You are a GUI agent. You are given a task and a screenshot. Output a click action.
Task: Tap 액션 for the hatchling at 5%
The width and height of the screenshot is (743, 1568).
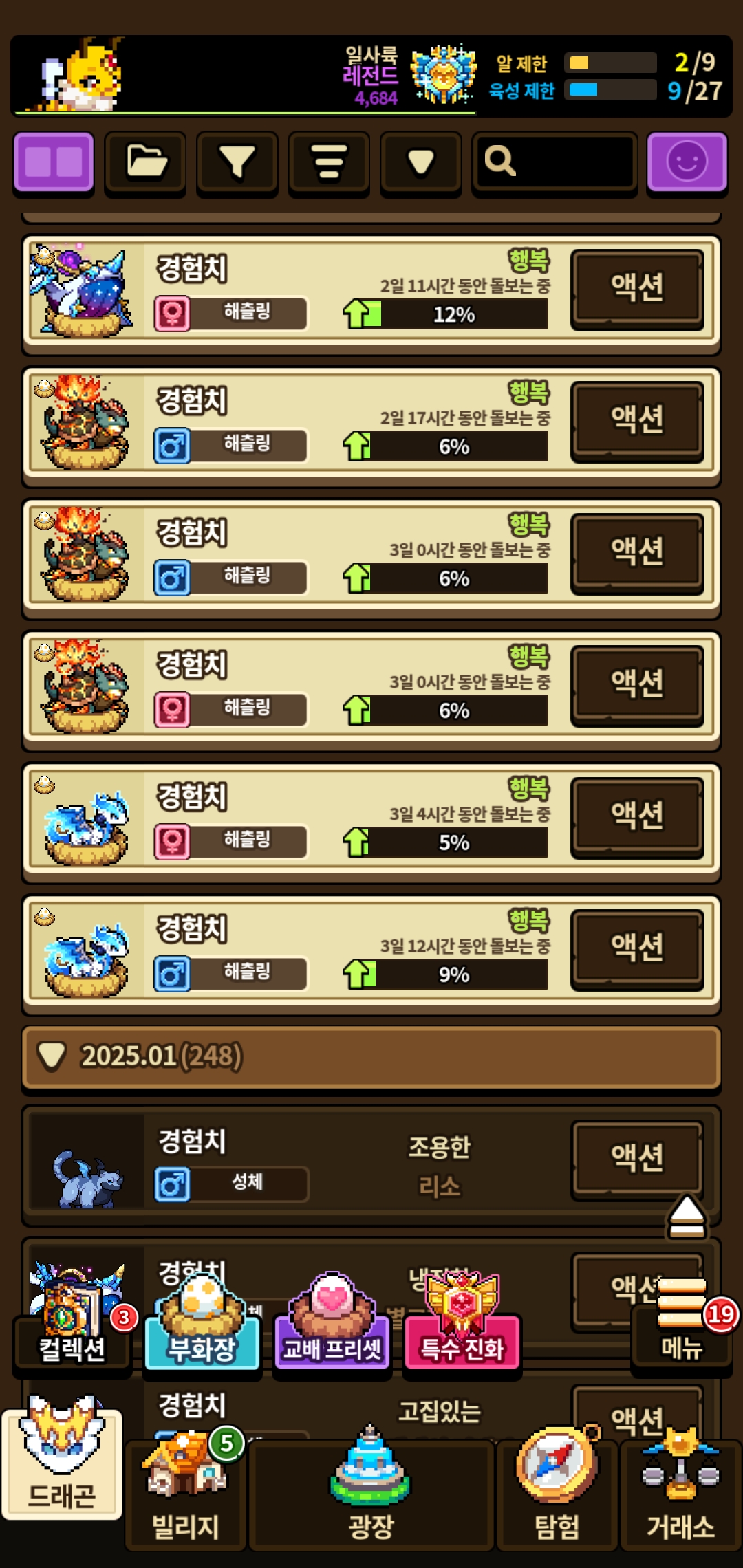[637, 815]
